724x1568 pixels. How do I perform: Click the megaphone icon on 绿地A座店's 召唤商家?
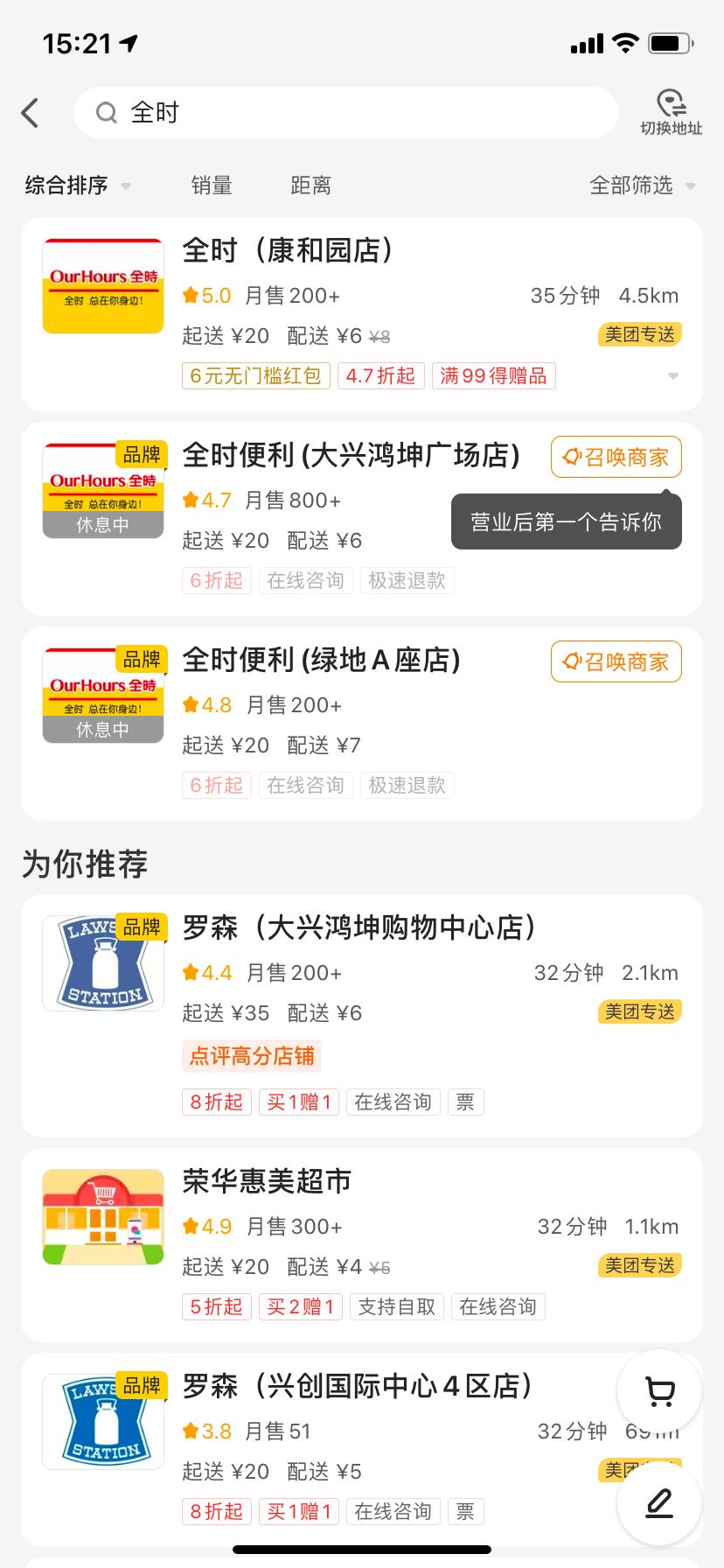click(x=573, y=661)
